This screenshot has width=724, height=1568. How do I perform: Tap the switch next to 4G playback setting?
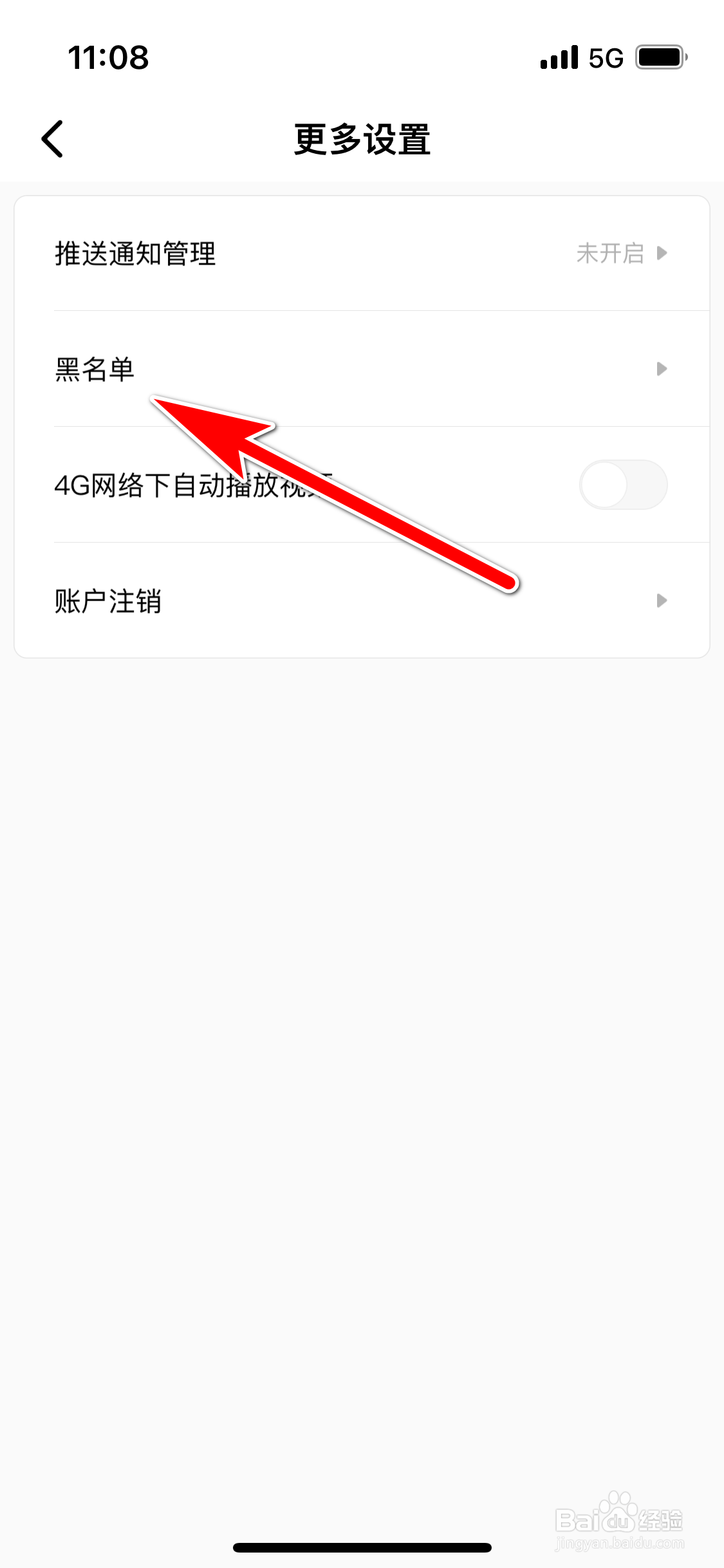622,485
